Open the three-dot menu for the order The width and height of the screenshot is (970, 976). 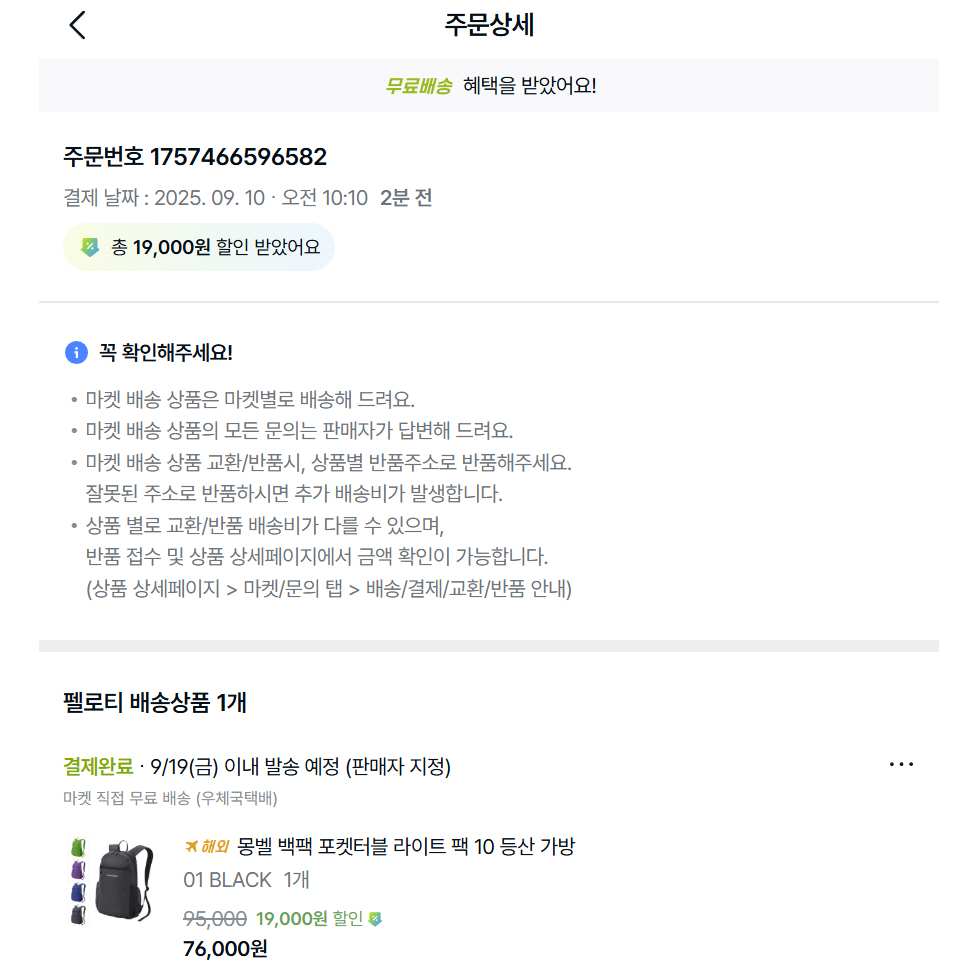tap(901, 765)
